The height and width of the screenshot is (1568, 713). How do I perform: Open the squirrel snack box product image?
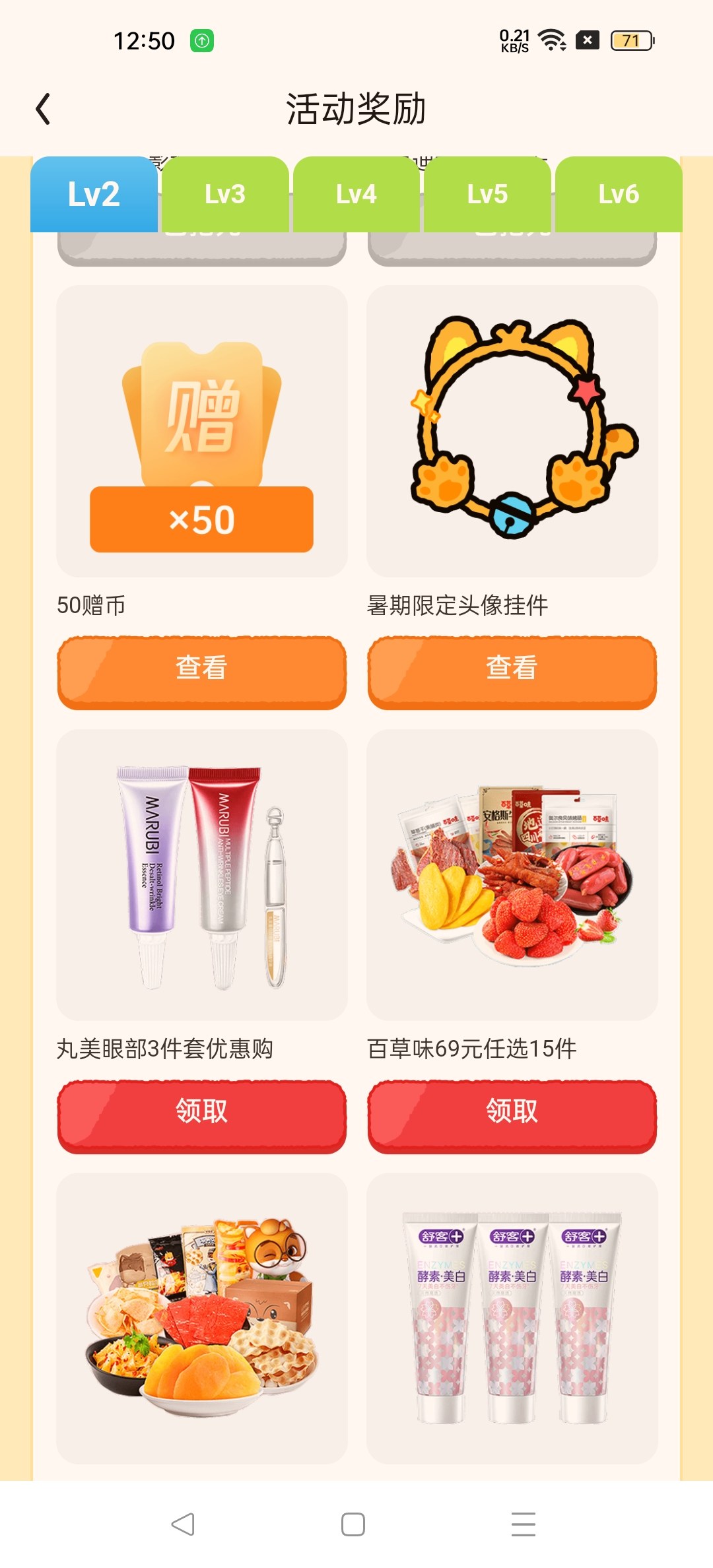(202, 1318)
